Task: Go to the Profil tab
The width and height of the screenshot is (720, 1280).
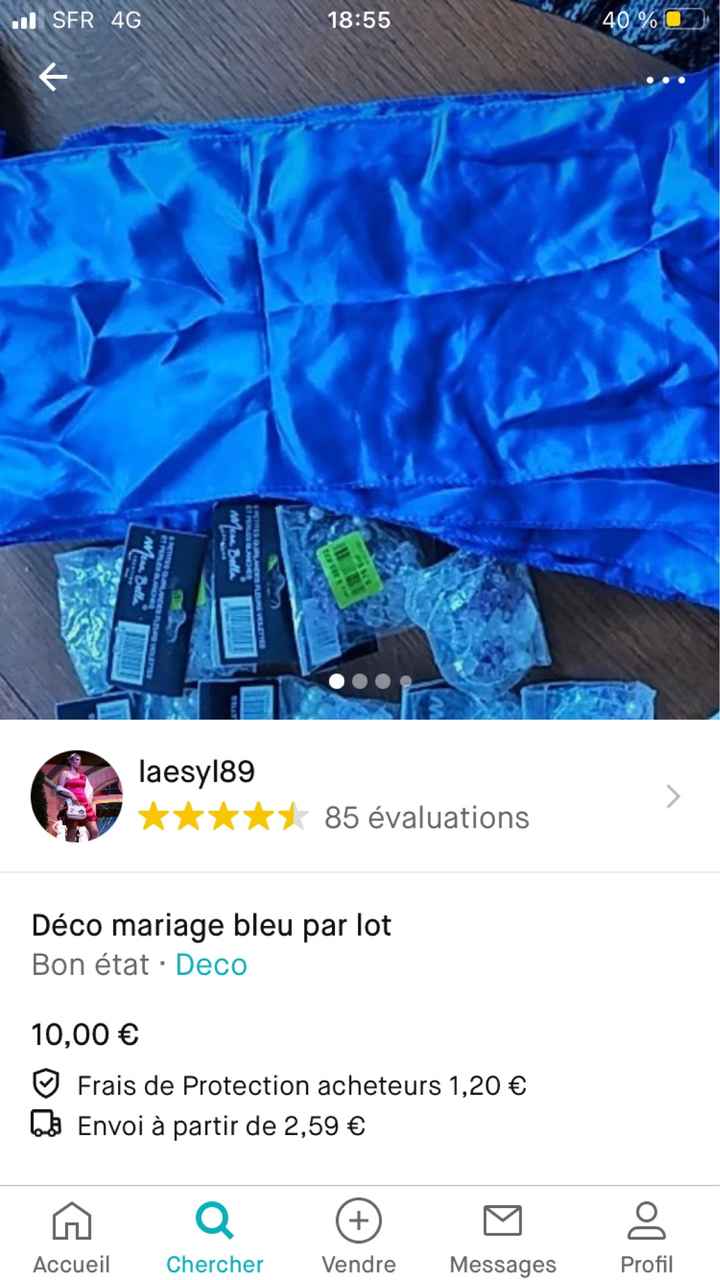Action: click(646, 1237)
